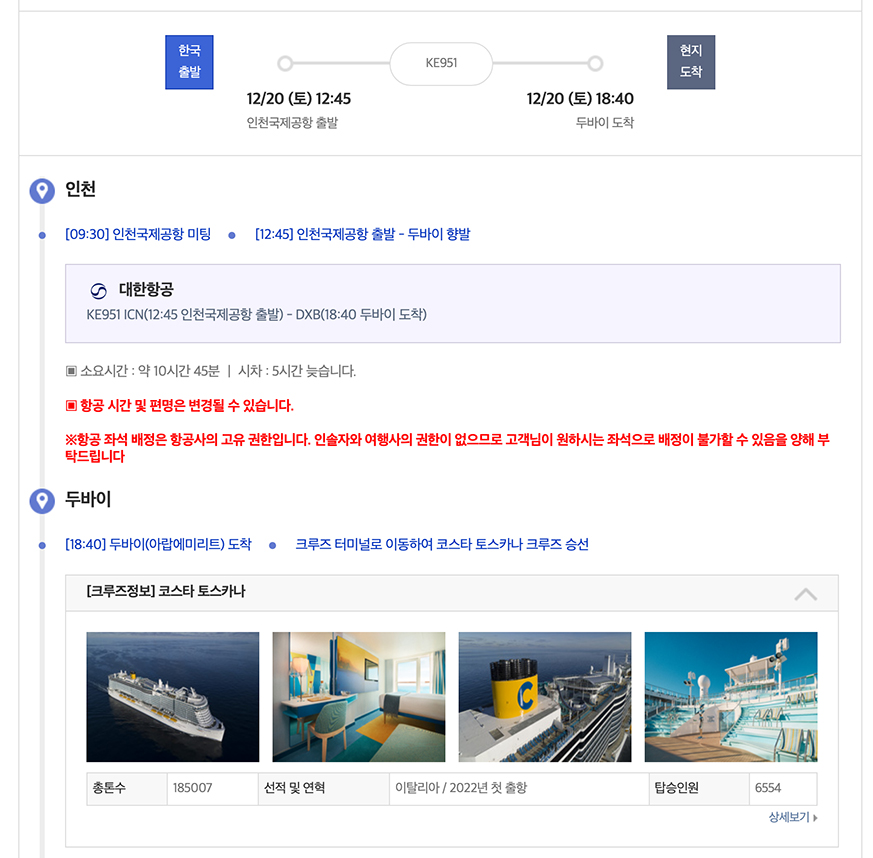View the cruise ship exterior photo
The height and width of the screenshot is (858, 873).
point(172,696)
